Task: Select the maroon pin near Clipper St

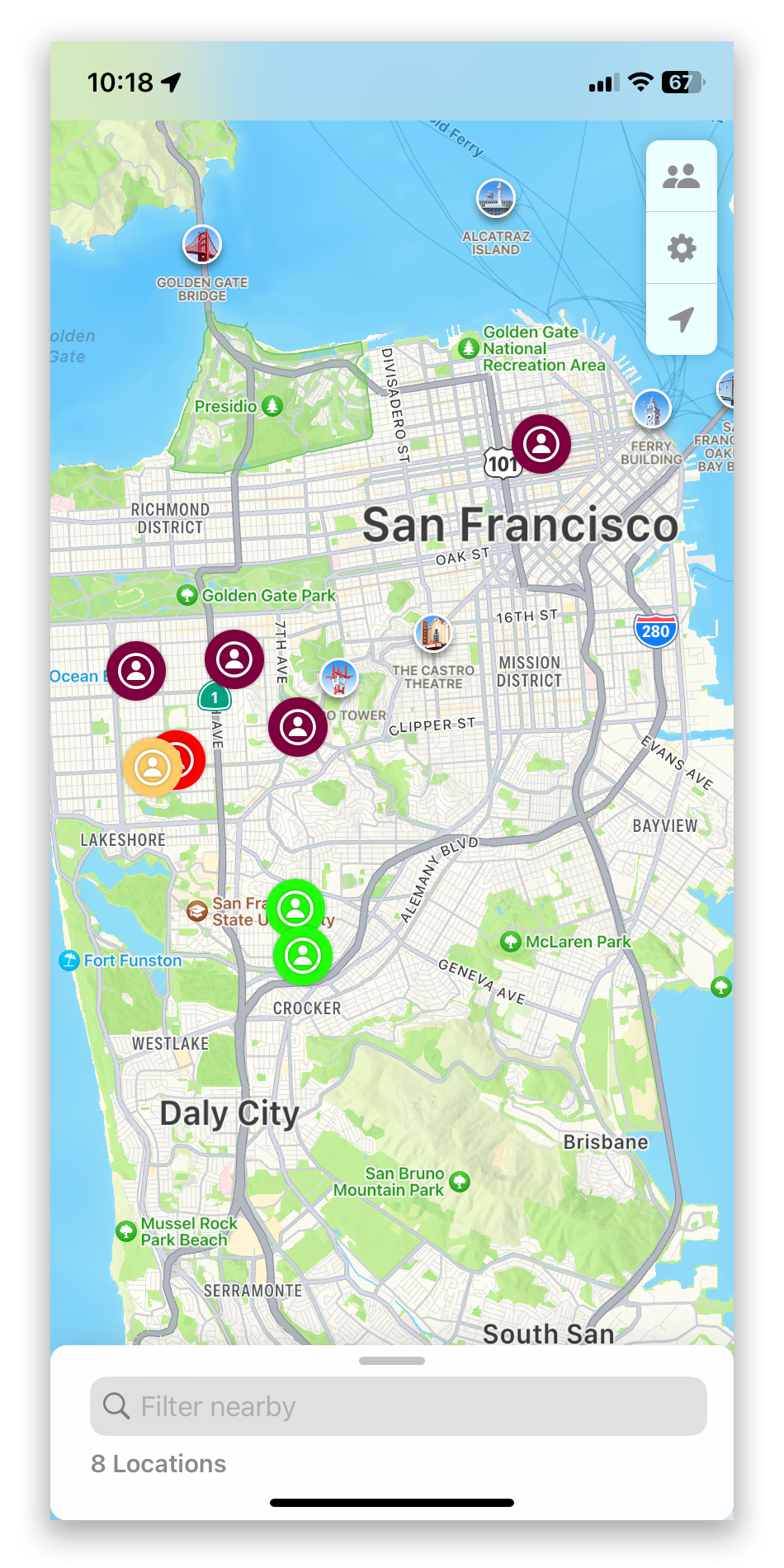Action: coord(298,727)
